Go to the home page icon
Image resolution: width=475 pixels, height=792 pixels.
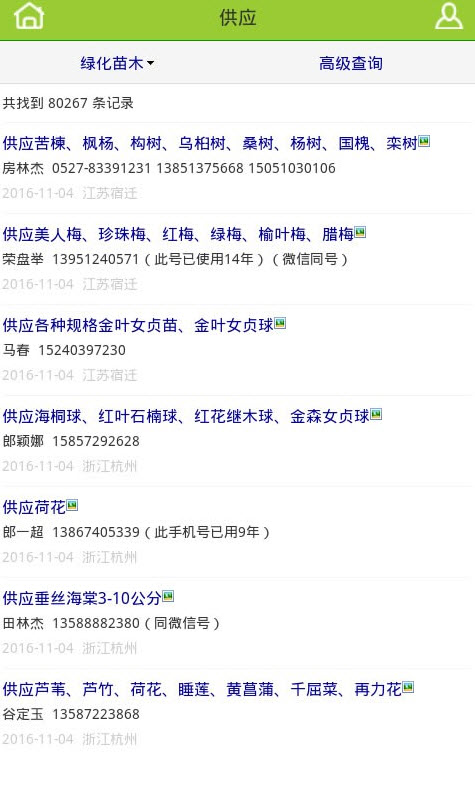pyautogui.click(x=29, y=16)
